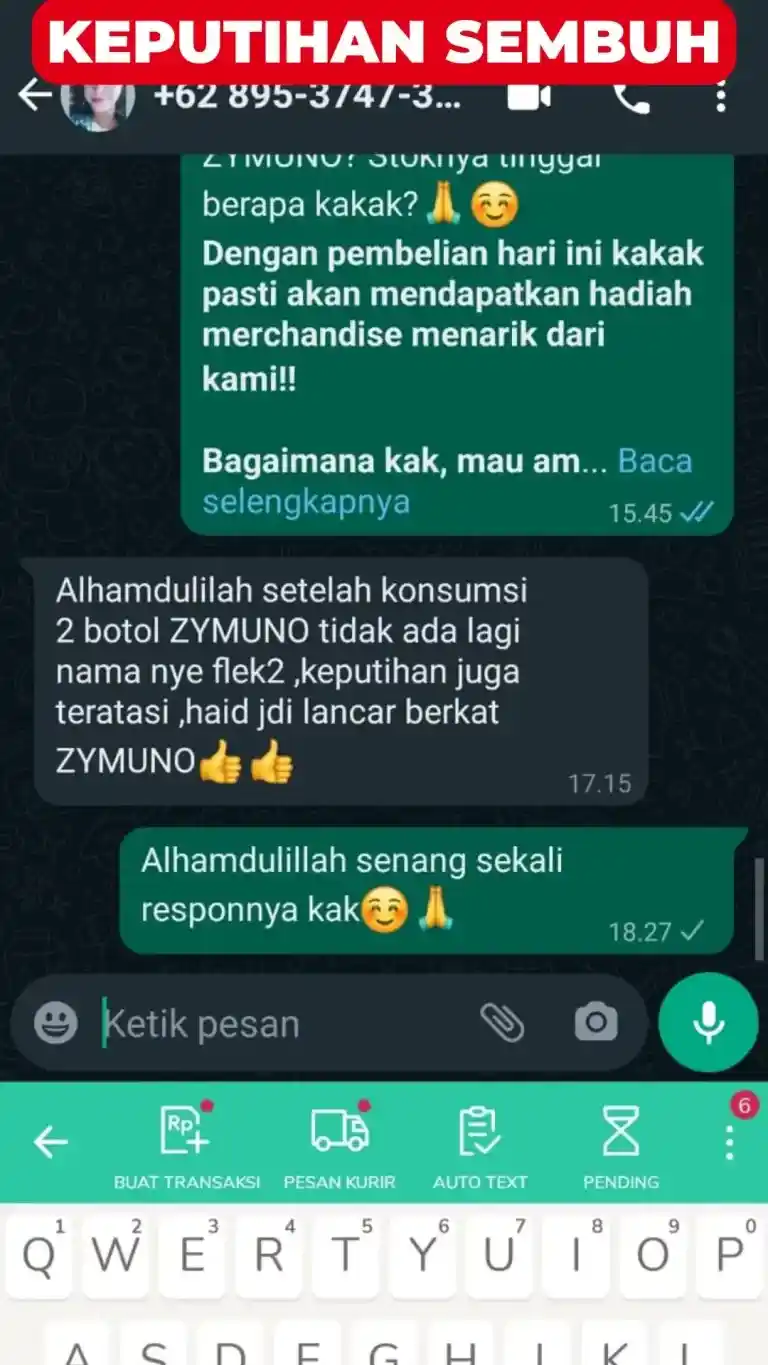Viewport: 768px width, 1365px height.
Task: Expand the message via Baca selengkapnya
Action: pos(446,481)
